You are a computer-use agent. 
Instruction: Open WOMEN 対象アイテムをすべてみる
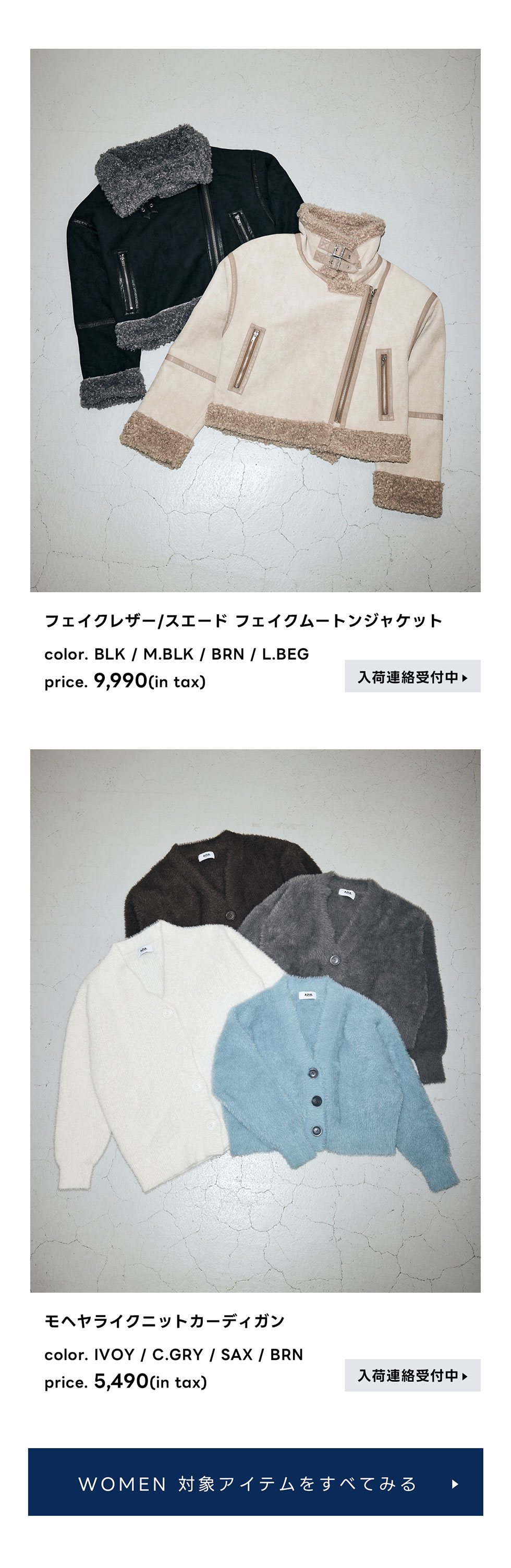tap(256, 1484)
